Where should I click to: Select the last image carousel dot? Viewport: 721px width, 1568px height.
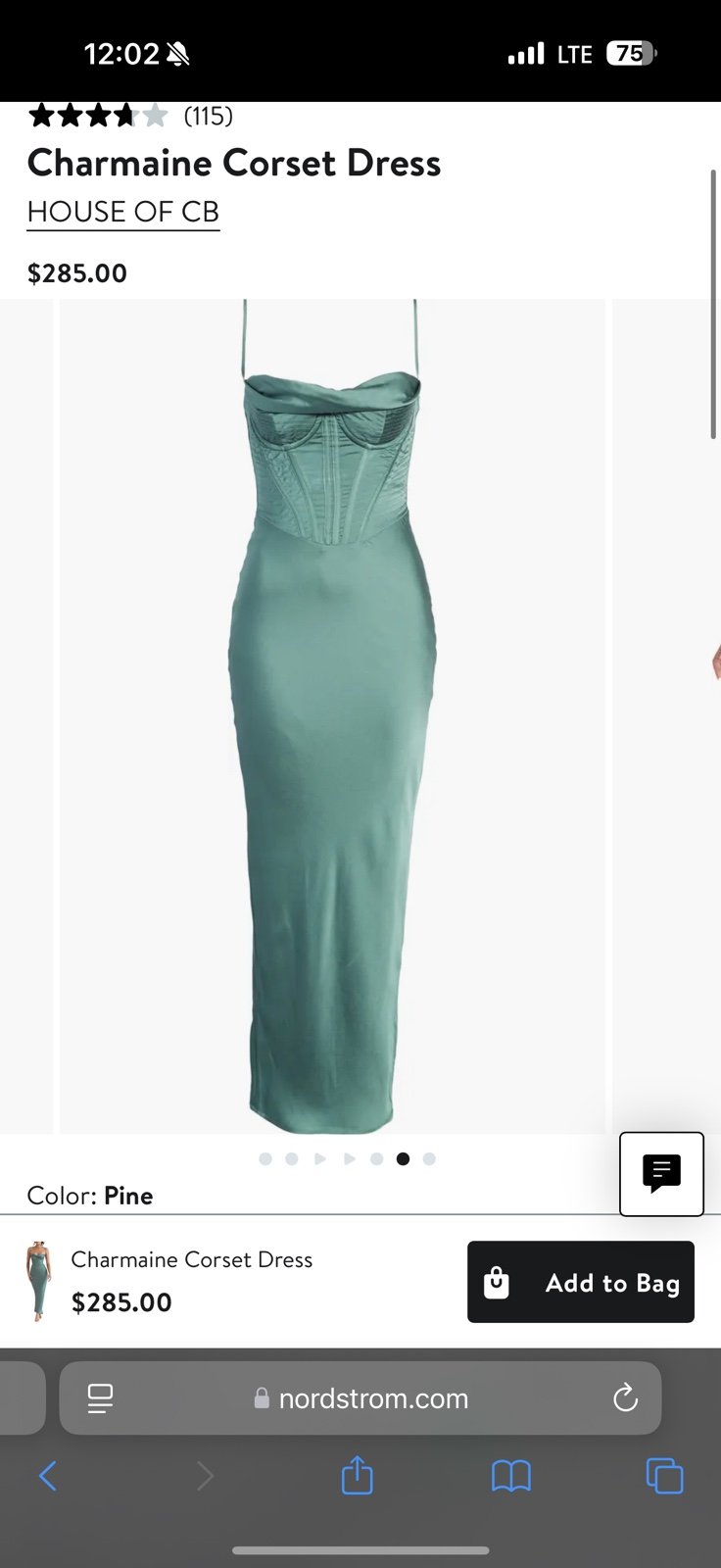(x=429, y=1158)
